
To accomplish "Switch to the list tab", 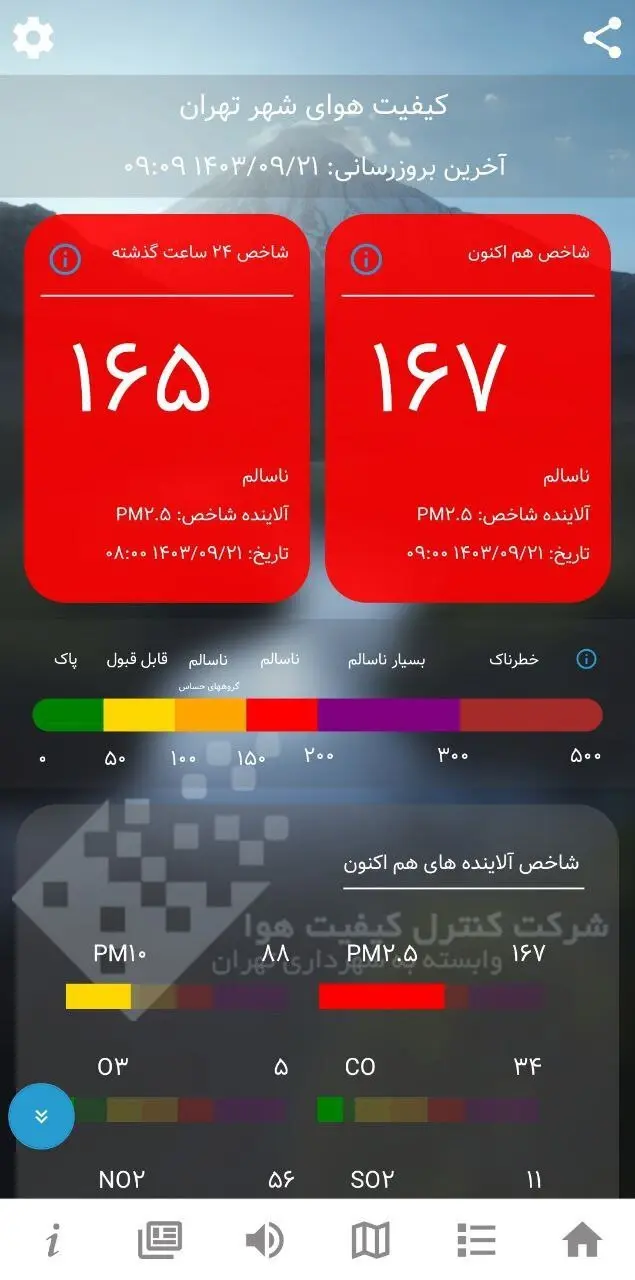I will [x=476, y=1240].
